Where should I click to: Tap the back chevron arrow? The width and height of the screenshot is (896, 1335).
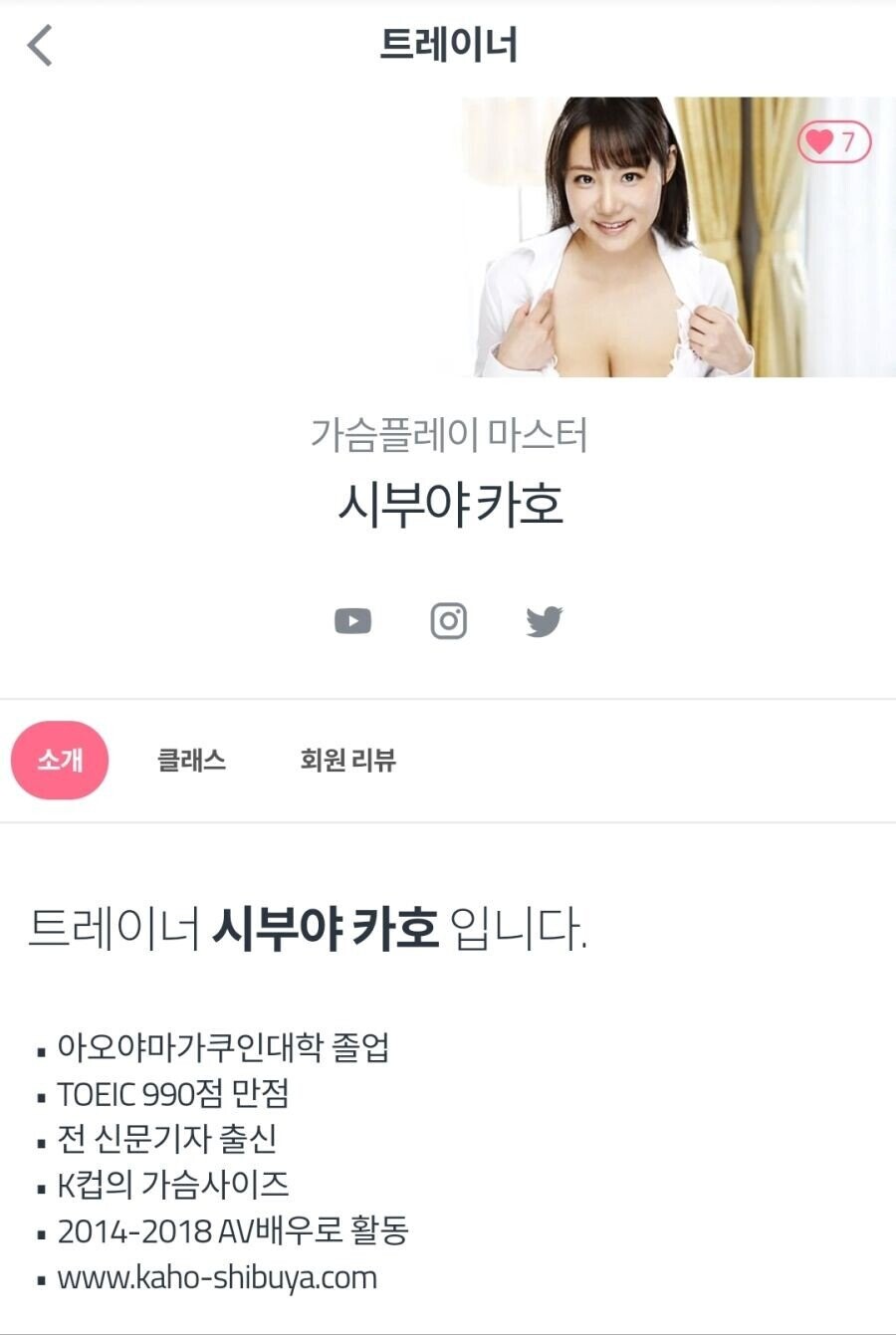40,45
